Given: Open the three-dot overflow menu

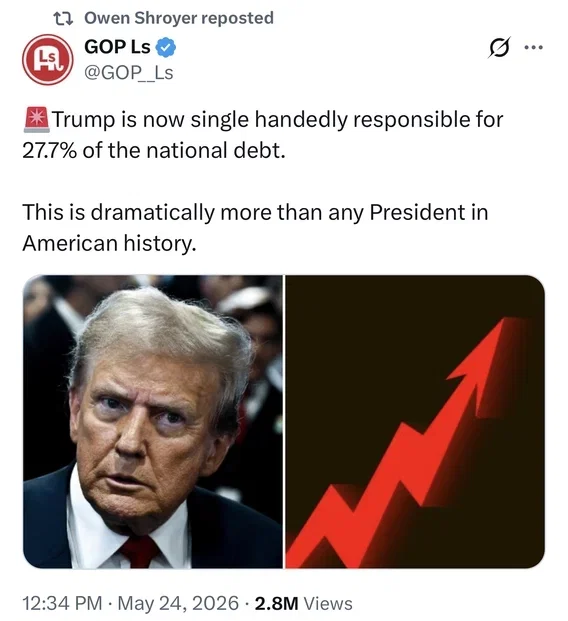Looking at the screenshot, I should 533,48.
